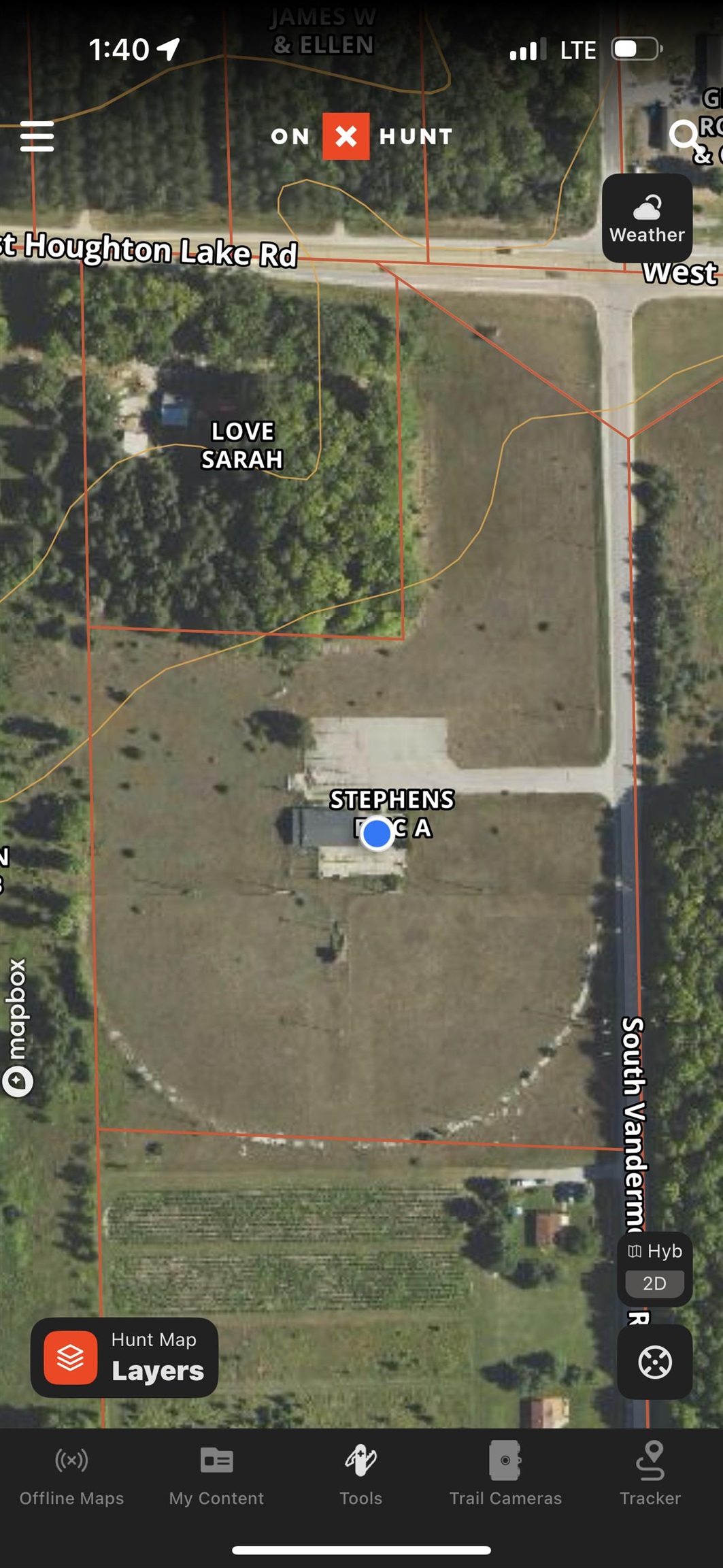Check the Weather
723x1568 pixels.
click(647, 218)
